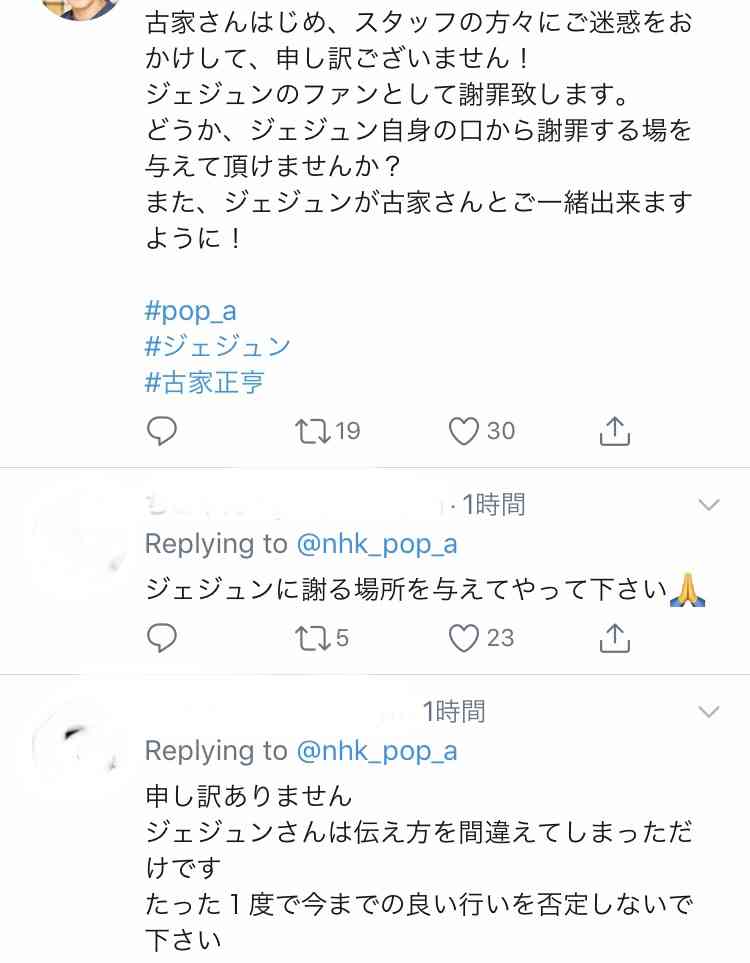This screenshot has width=750, height=963.
Task: Open the reply icon on the top tweet
Action: [161, 431]
